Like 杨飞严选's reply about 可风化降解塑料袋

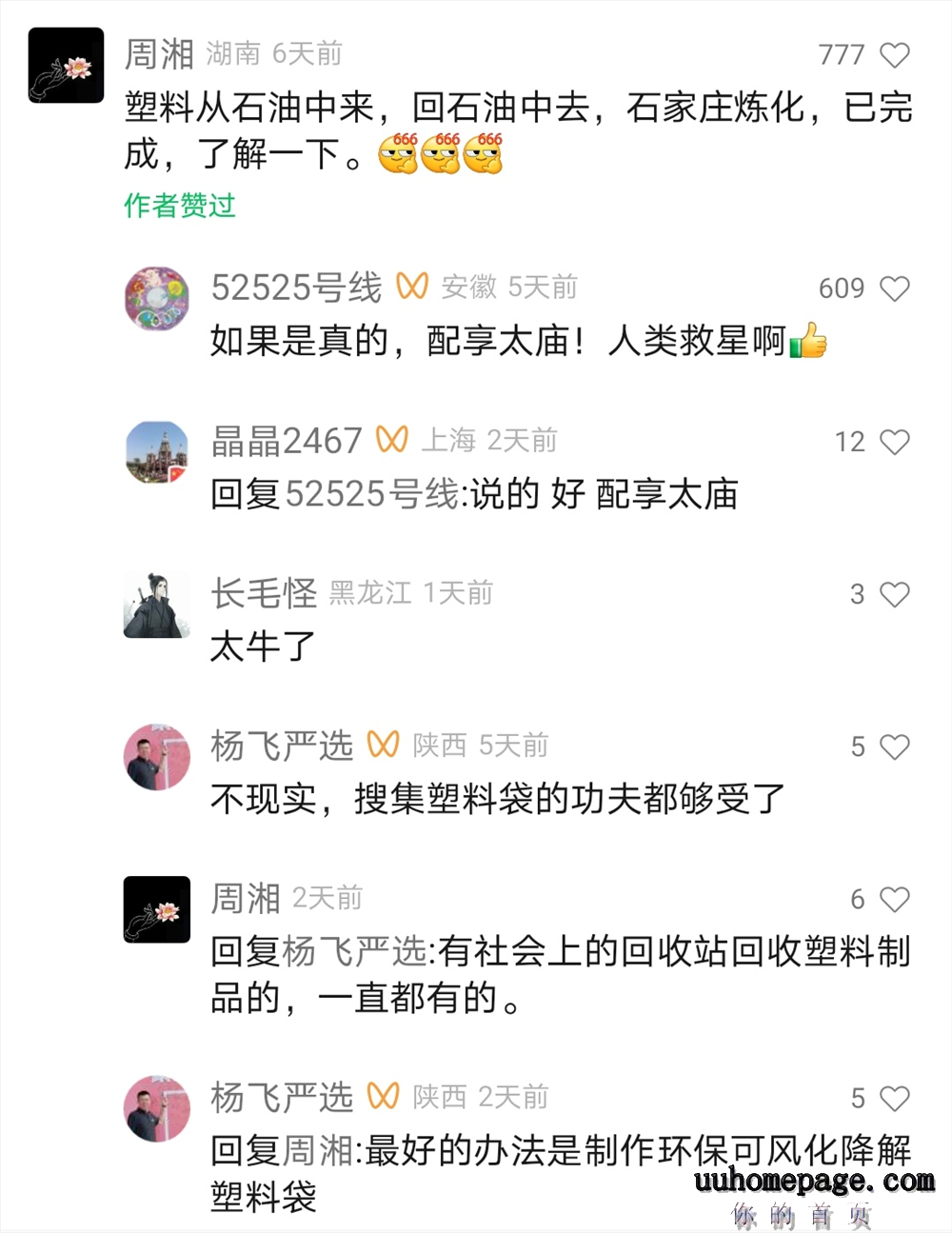point(894,1098)
